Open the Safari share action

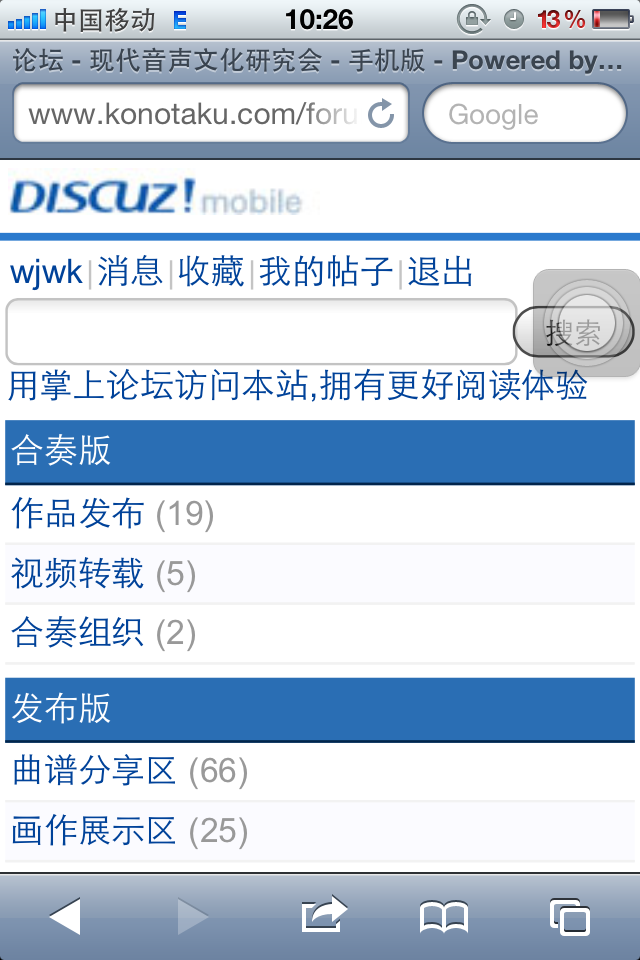click(x=323, y=916)
